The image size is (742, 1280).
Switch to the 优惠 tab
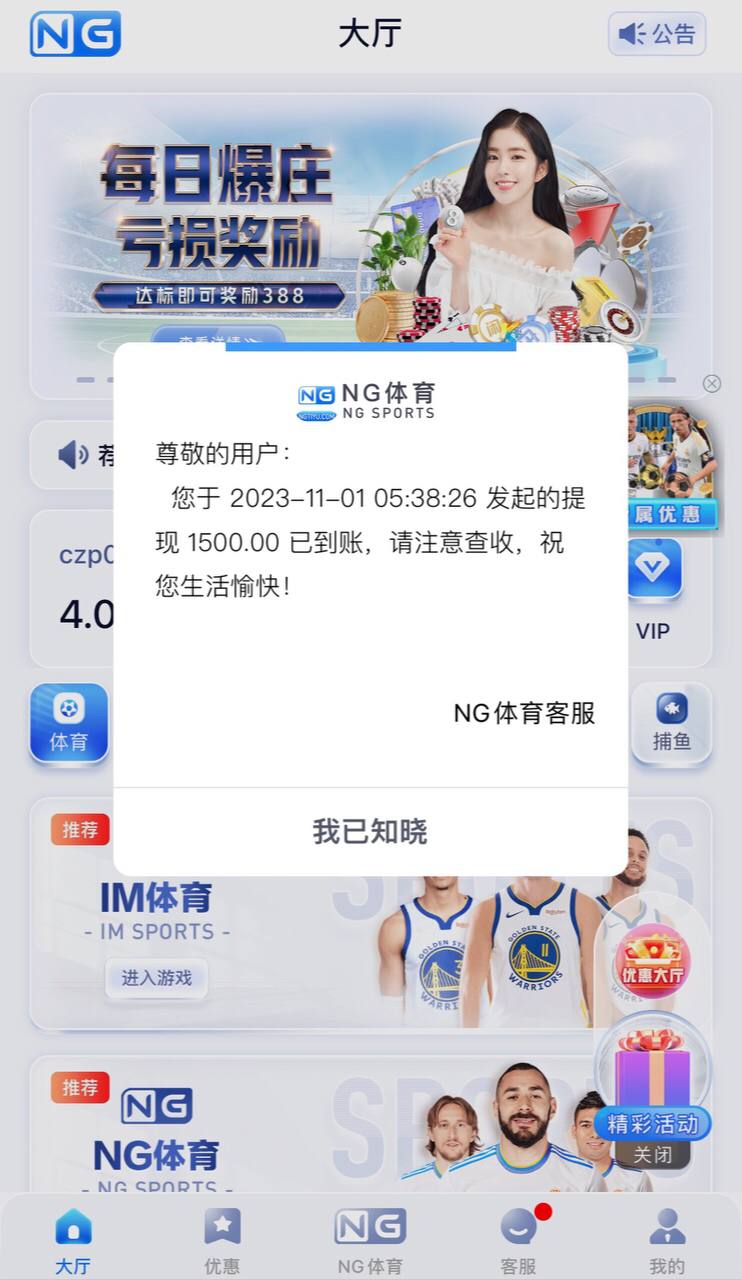222,1240
